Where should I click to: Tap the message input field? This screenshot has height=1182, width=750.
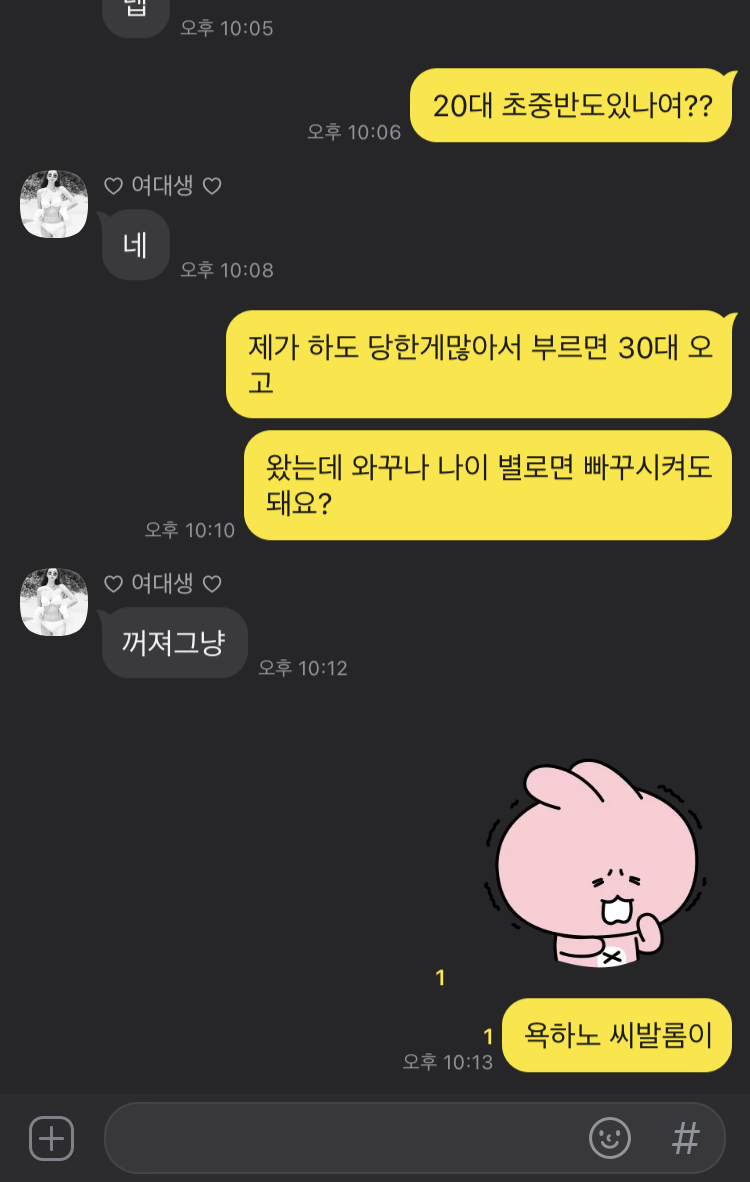pyautogui.click(x=340, y=1138)
